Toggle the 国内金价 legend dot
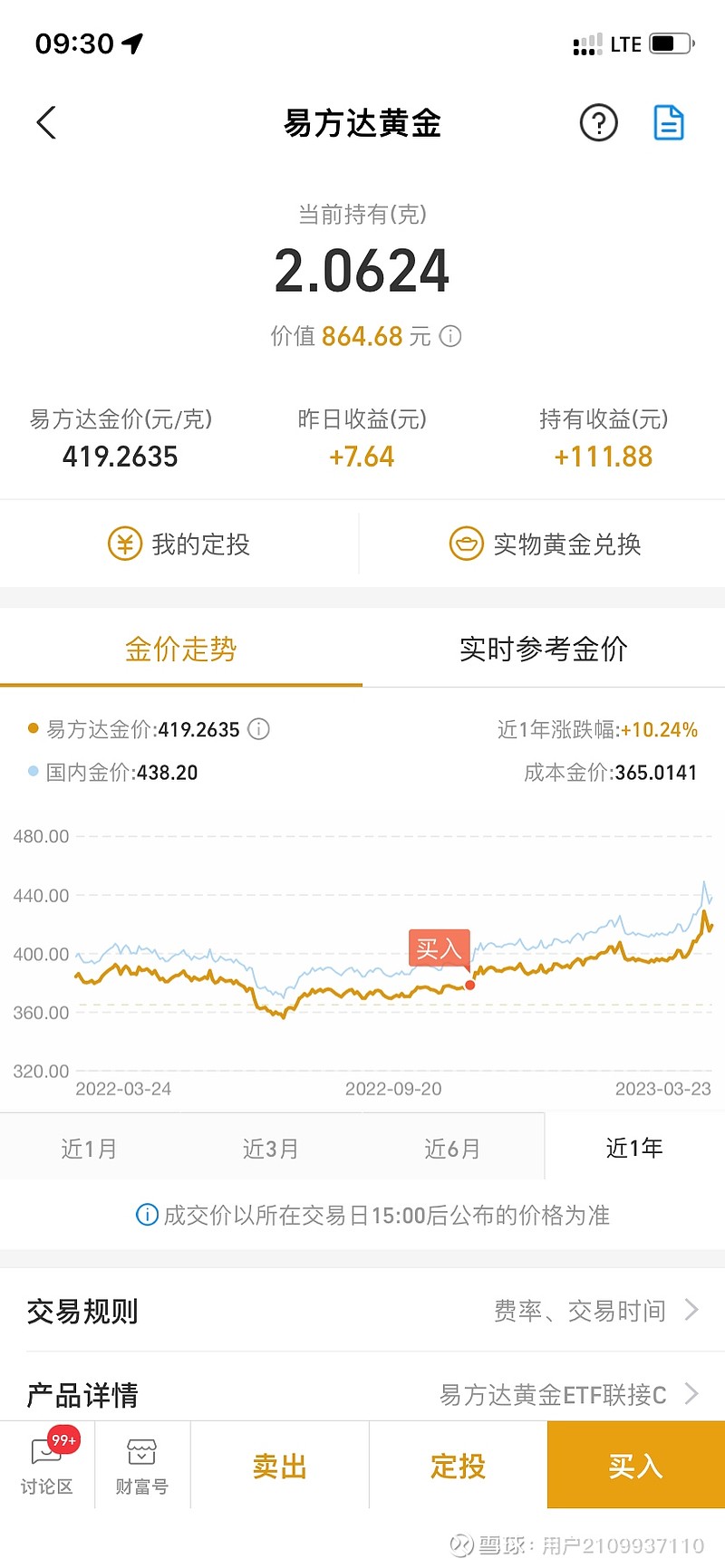725x1568 pixels. (32, 772)
